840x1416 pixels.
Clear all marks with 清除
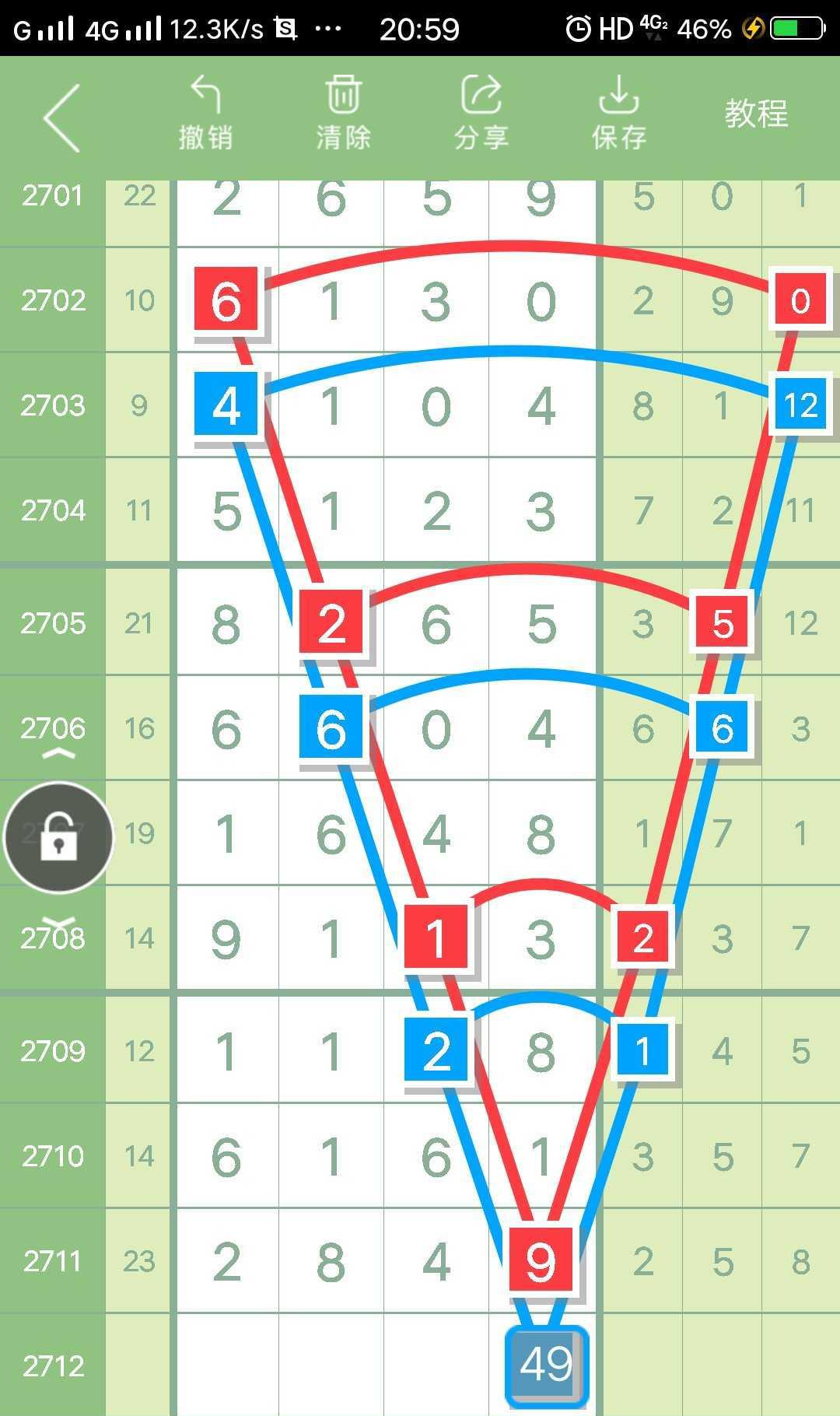point(343,114)
